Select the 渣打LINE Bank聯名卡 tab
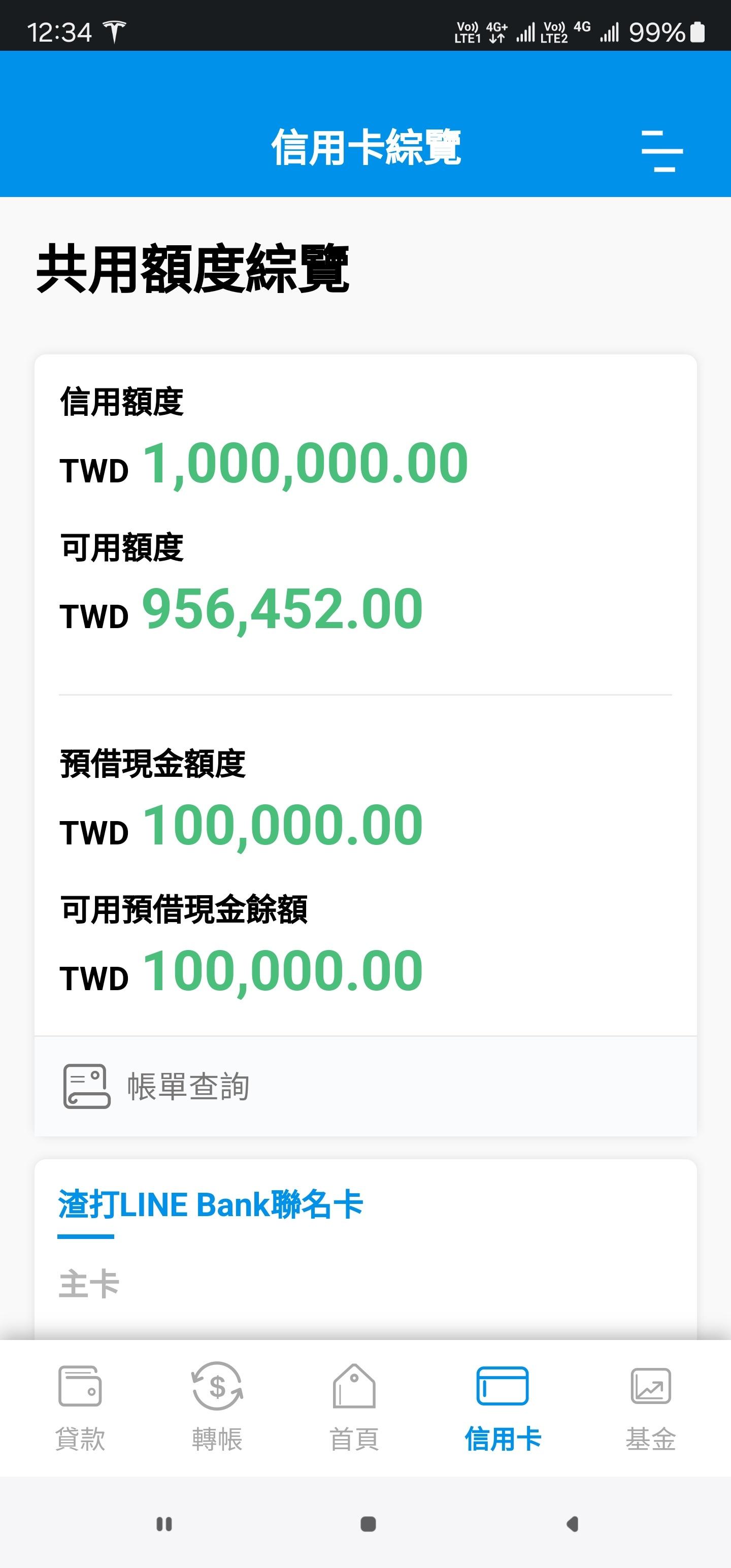The image size is (731, 1568). tap(211, 1204)
